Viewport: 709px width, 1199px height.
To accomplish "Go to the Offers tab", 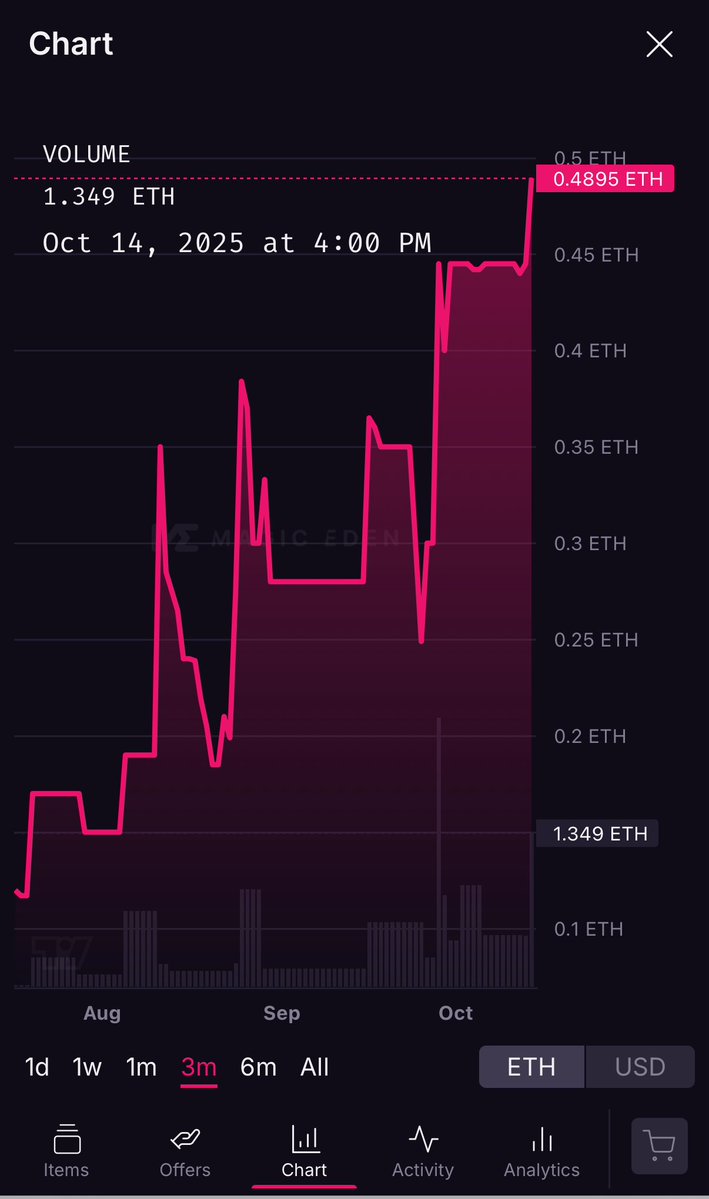I will click(x=185, y=1151).
